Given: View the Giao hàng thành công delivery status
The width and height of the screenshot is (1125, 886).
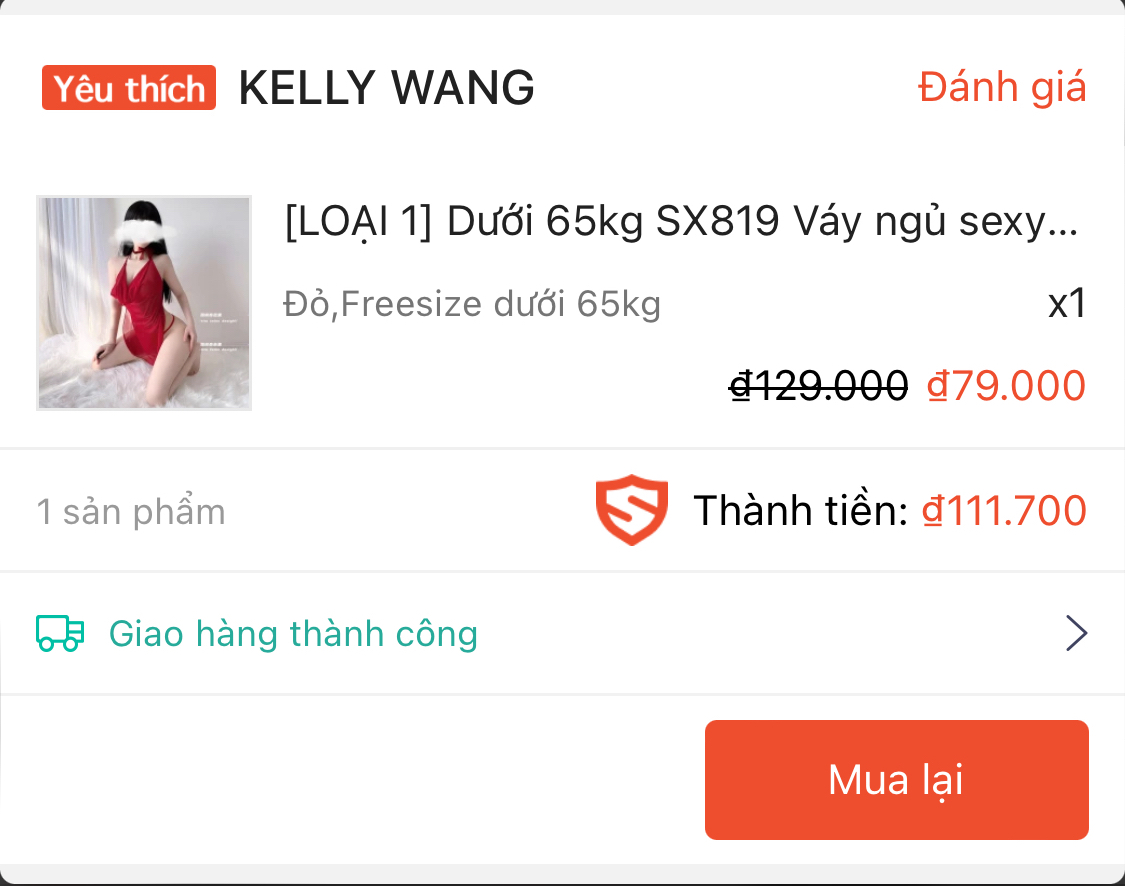Looking at the screenshot, I should point(293,633).
